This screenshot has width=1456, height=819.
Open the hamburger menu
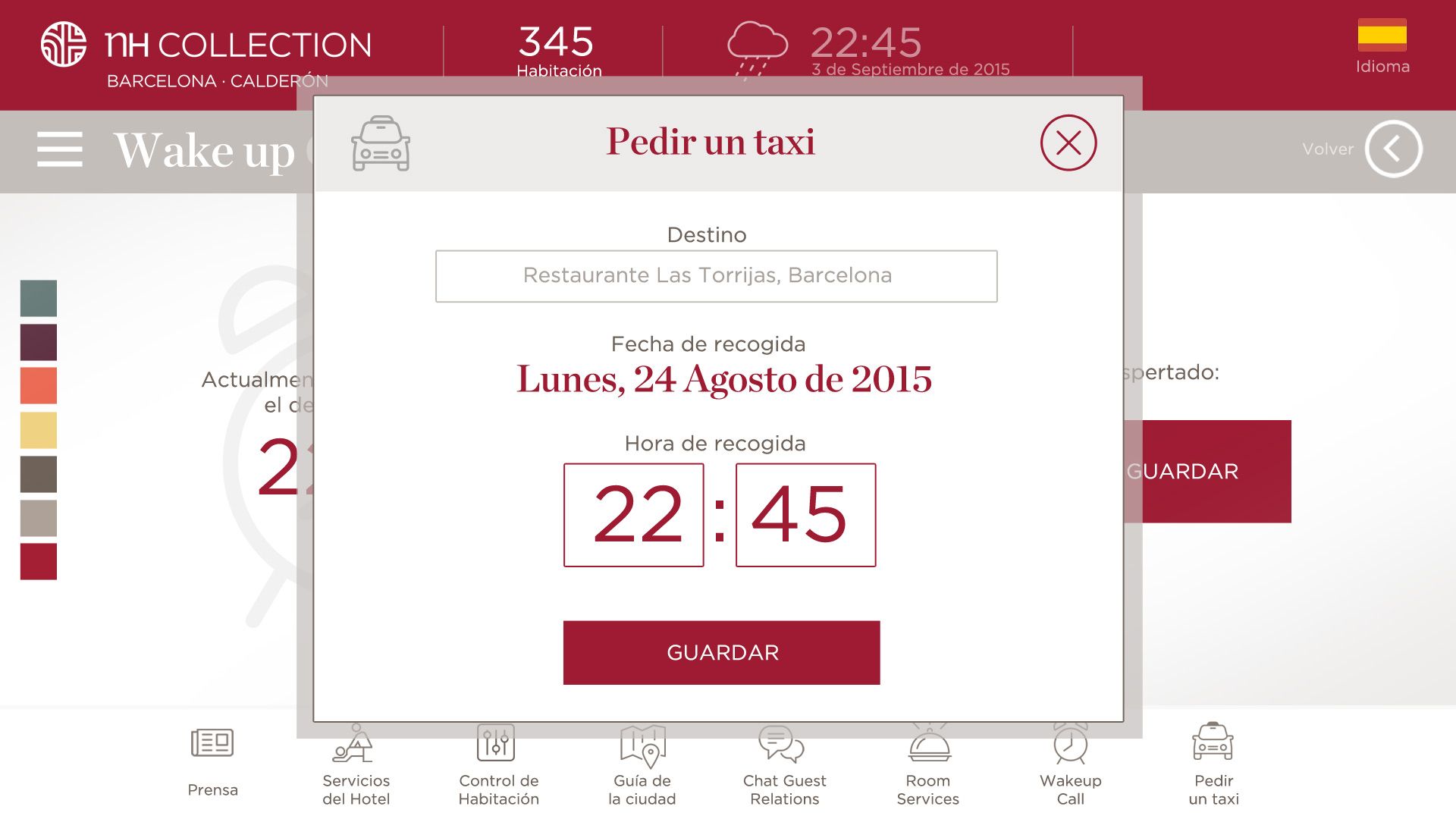(x=60, y=149)
